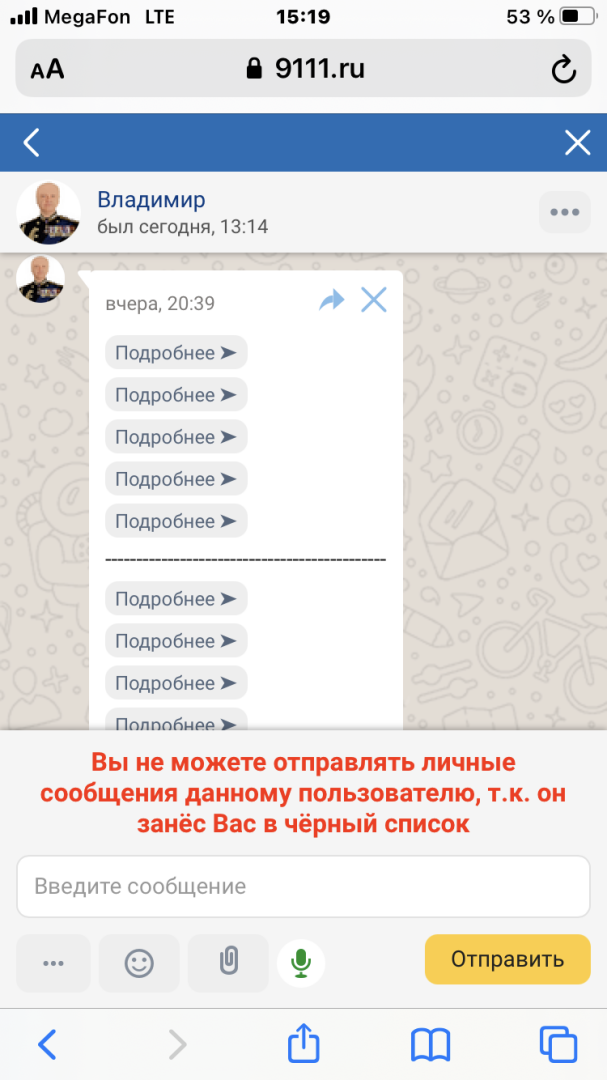Go back using the blue header arrow
This screenshot has height=1080, width=607.
pos(32,143)
